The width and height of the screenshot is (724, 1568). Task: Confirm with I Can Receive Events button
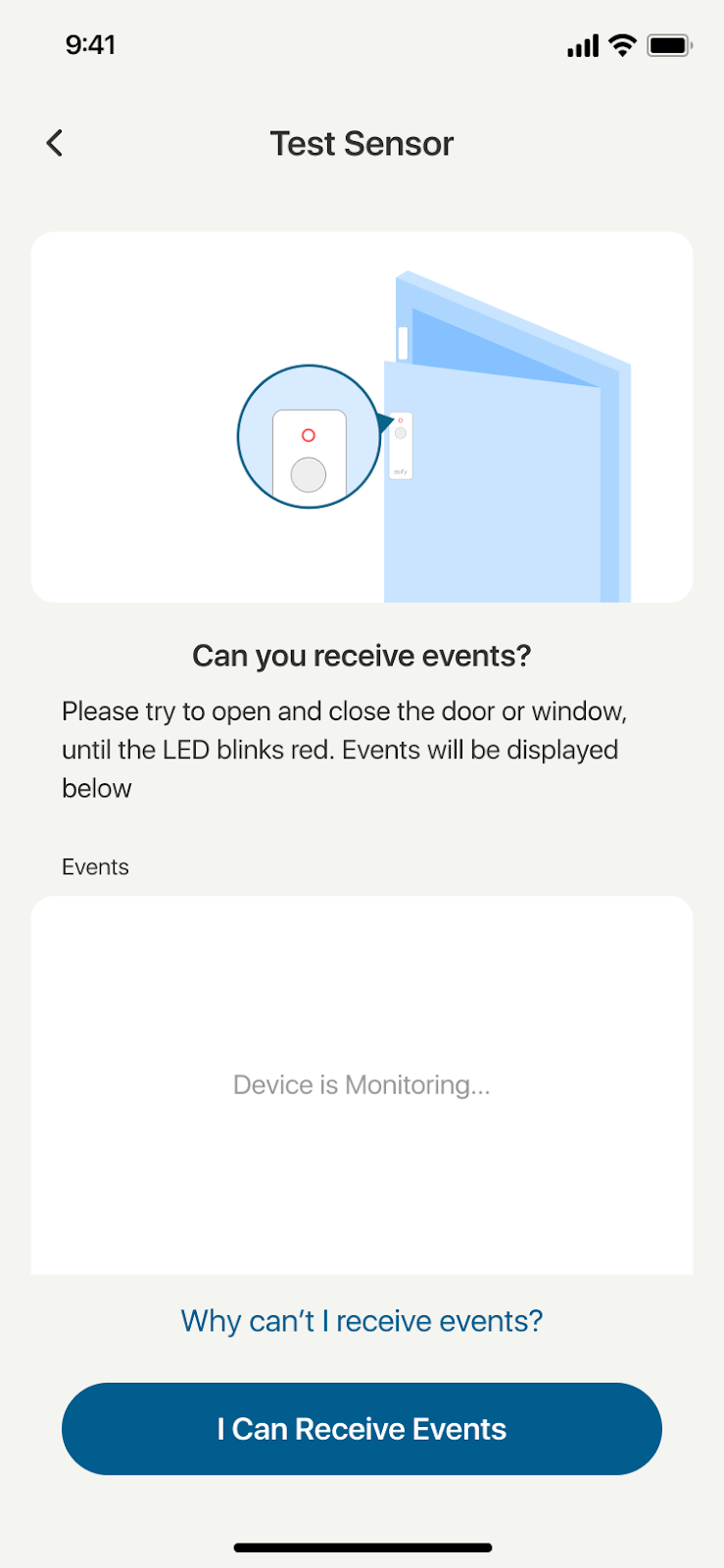point(362,1429)
